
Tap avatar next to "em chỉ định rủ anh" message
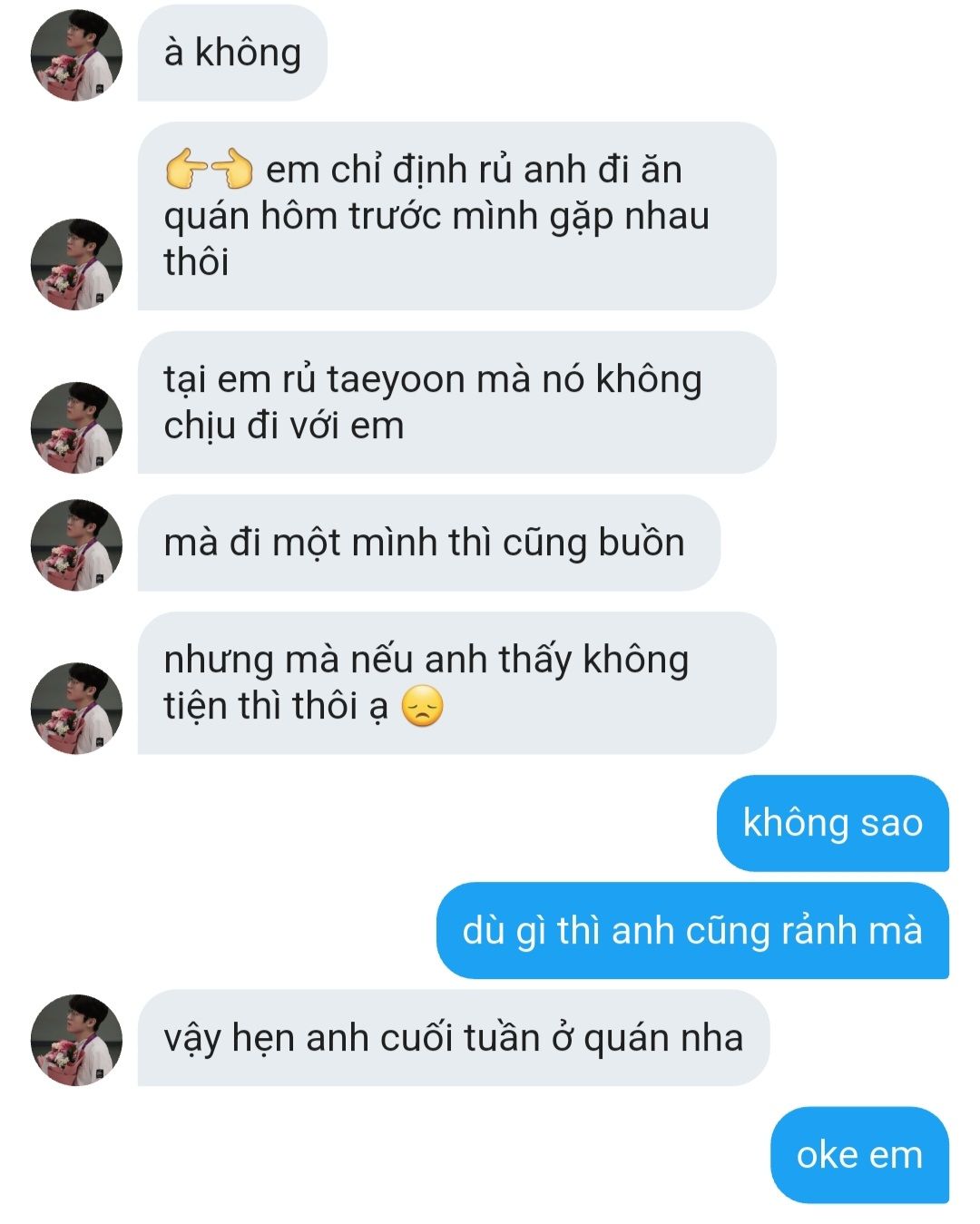[x=76, y=264]
